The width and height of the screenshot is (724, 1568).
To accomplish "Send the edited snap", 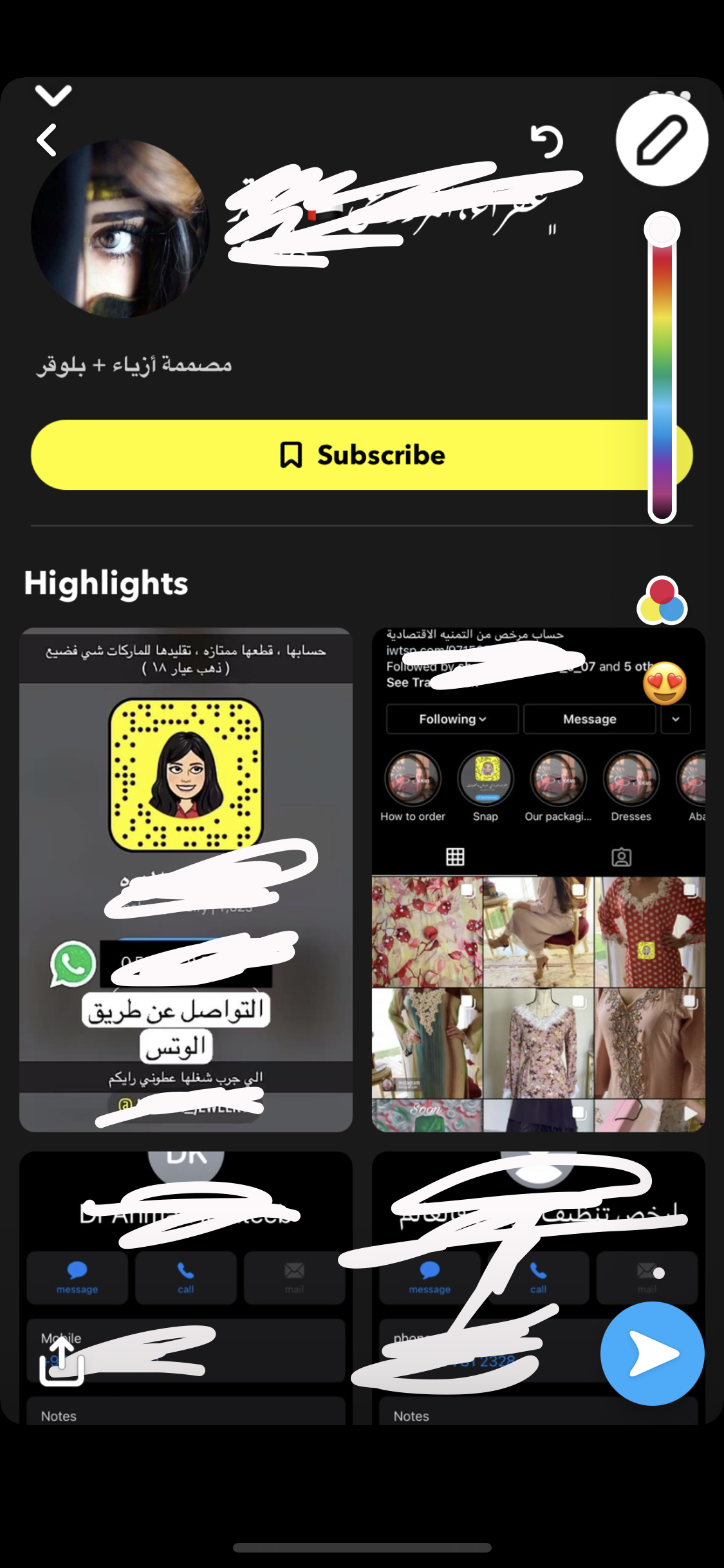I will click(x=652, y=1353).
